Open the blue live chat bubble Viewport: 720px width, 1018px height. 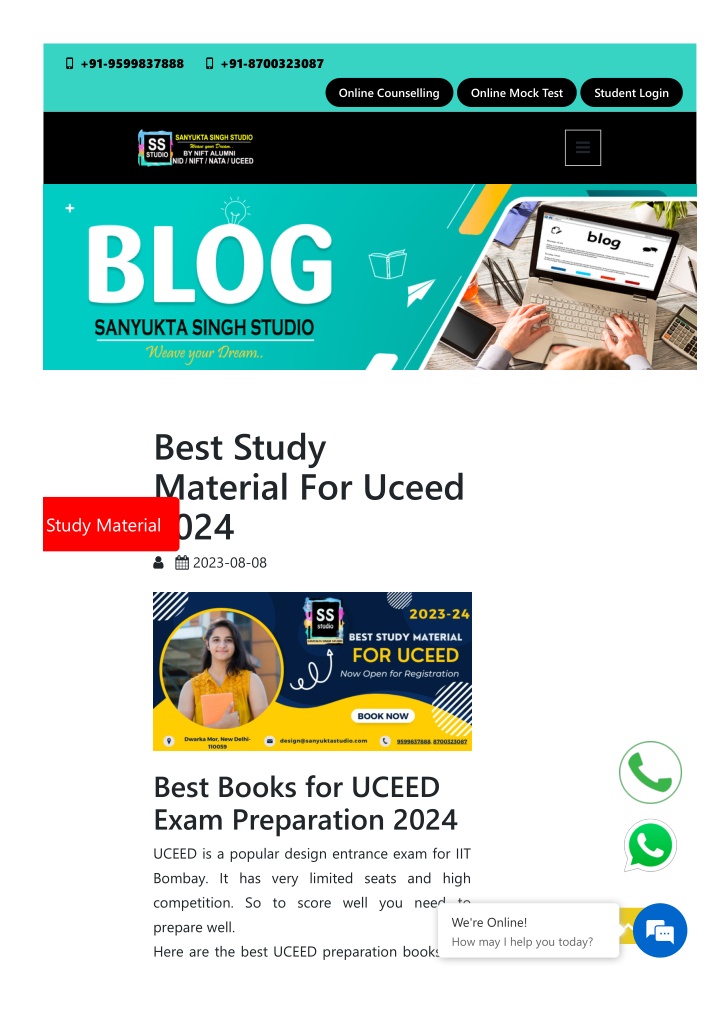pyautogui.click(x=660, y=930)
